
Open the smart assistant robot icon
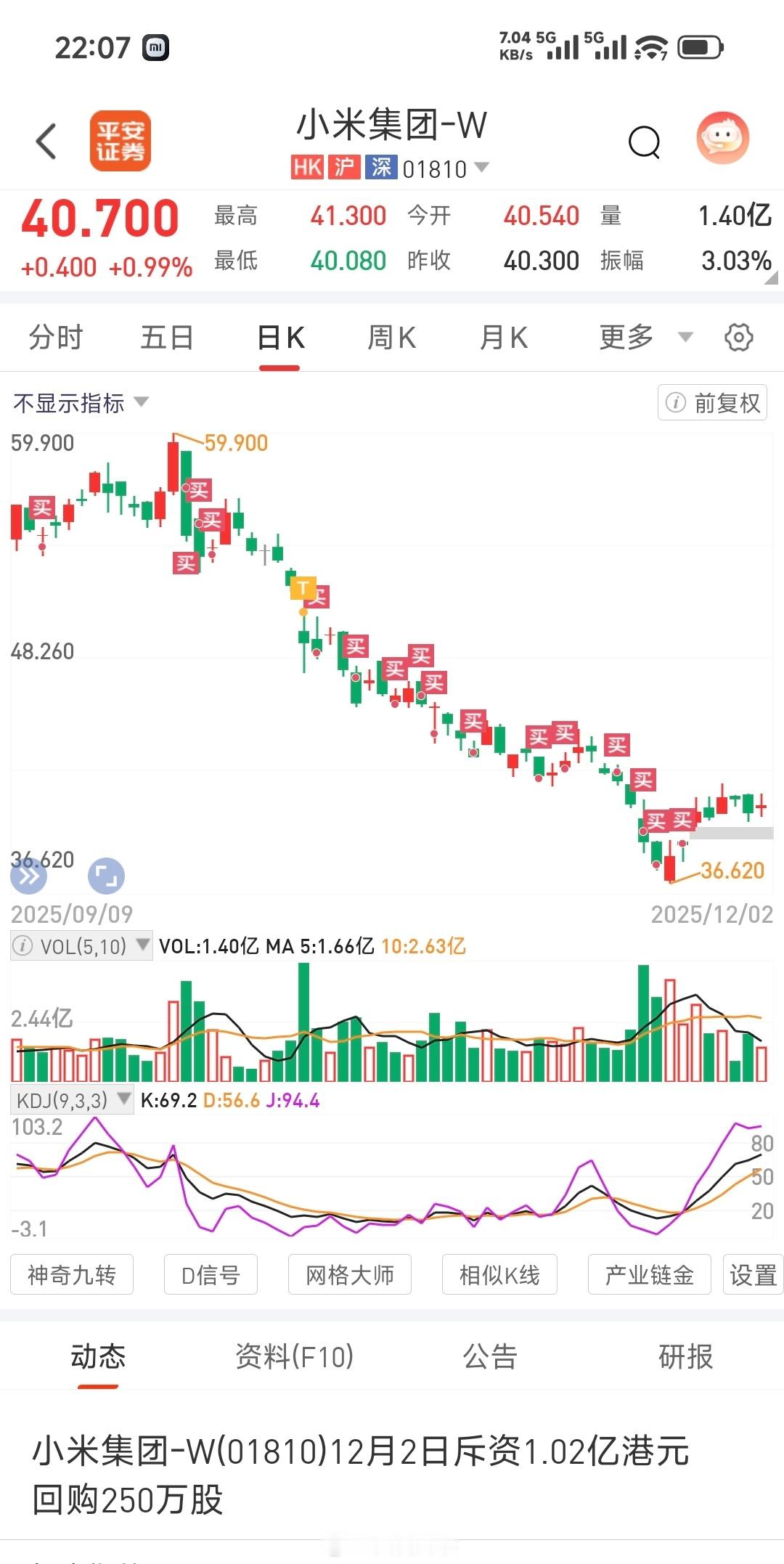(x=722, y=138)
